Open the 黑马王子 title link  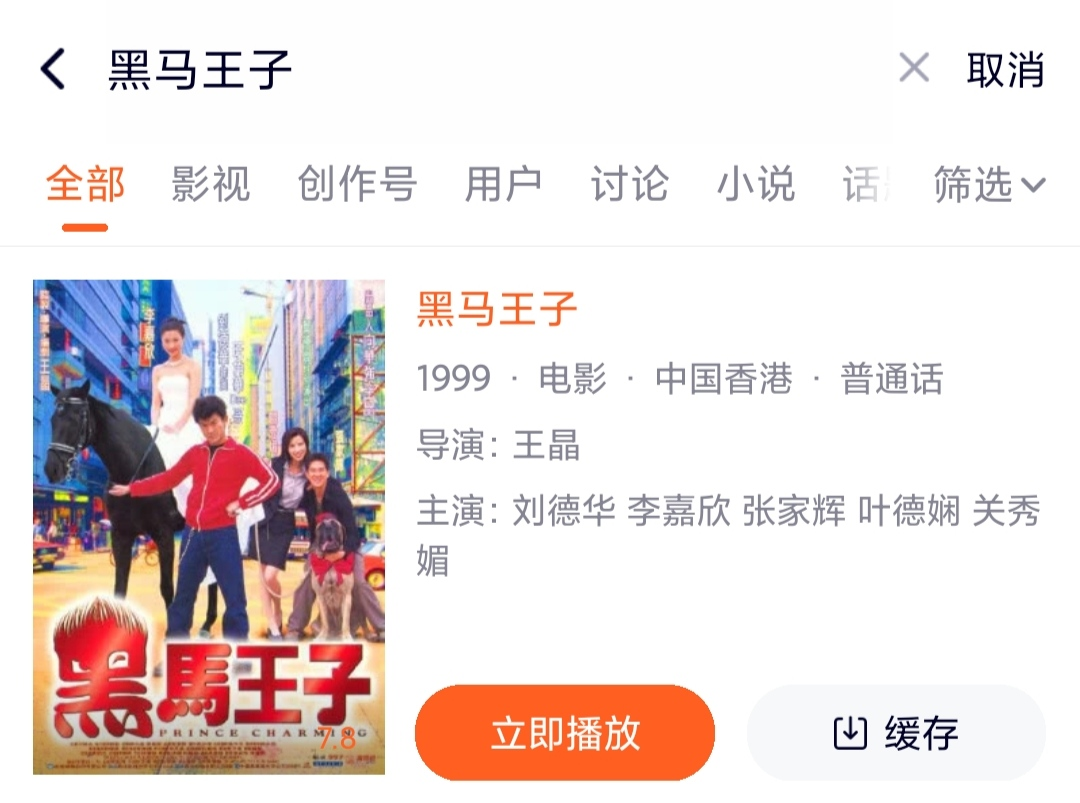pos(497,309)
